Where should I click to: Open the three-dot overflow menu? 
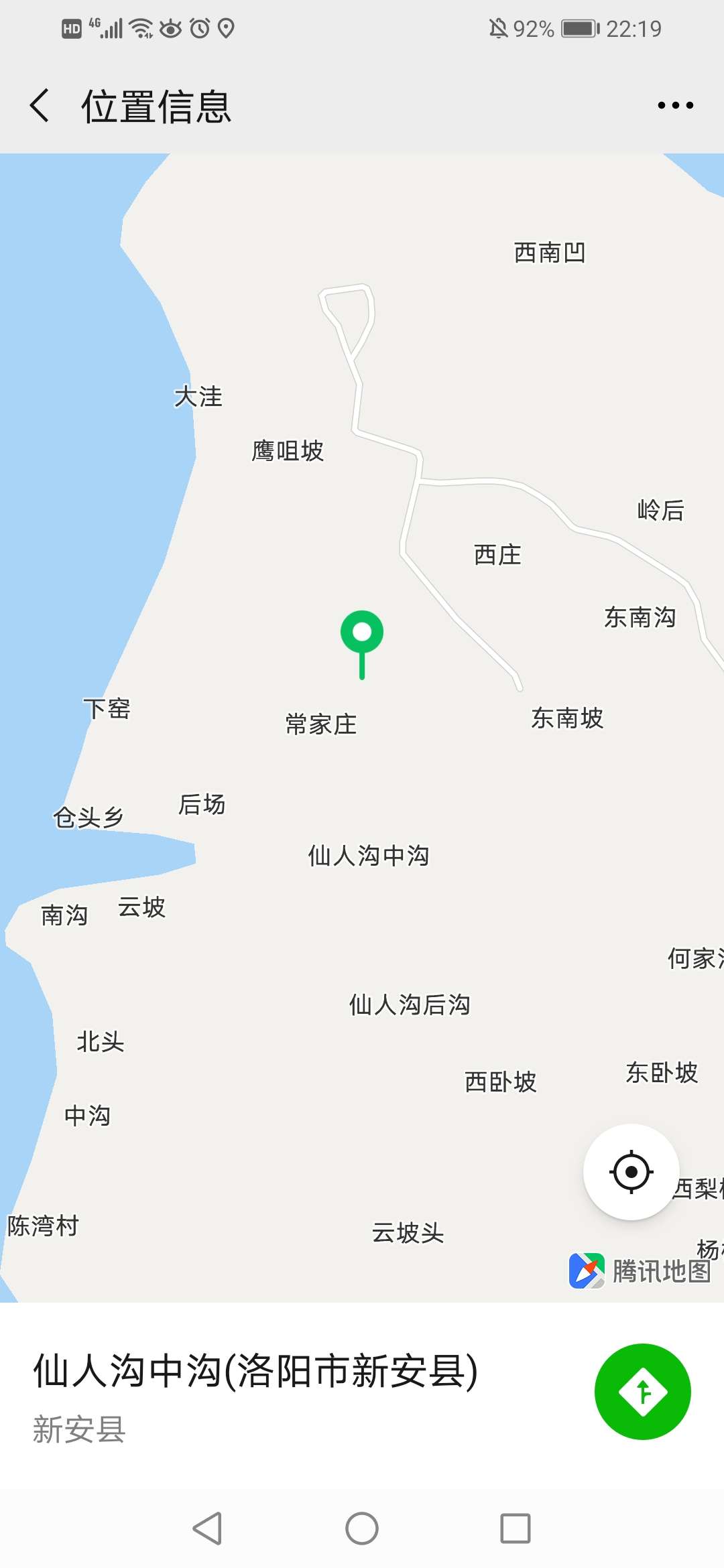pyautogui.click(x=675, y=105)
